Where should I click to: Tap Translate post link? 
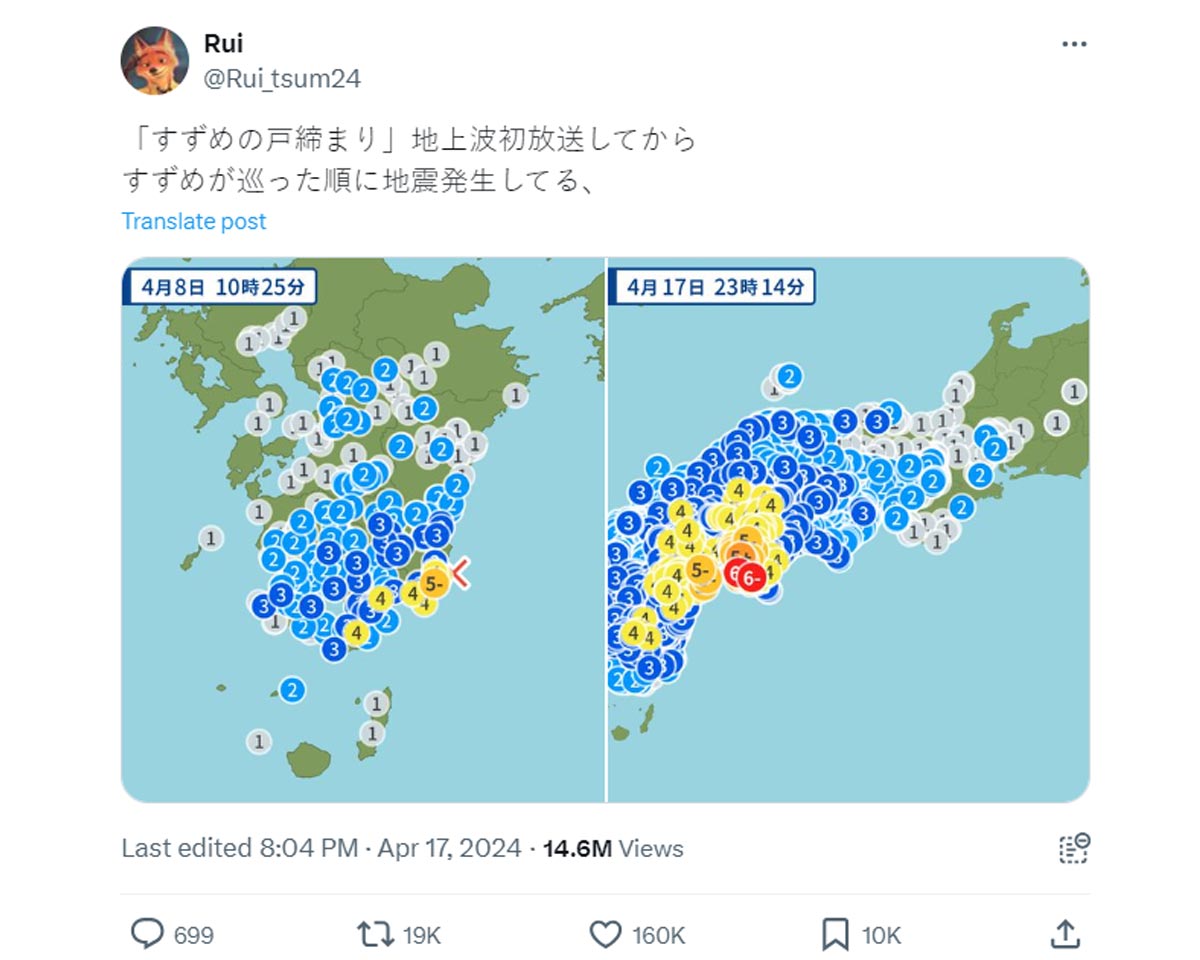click(x=194, y=221)
